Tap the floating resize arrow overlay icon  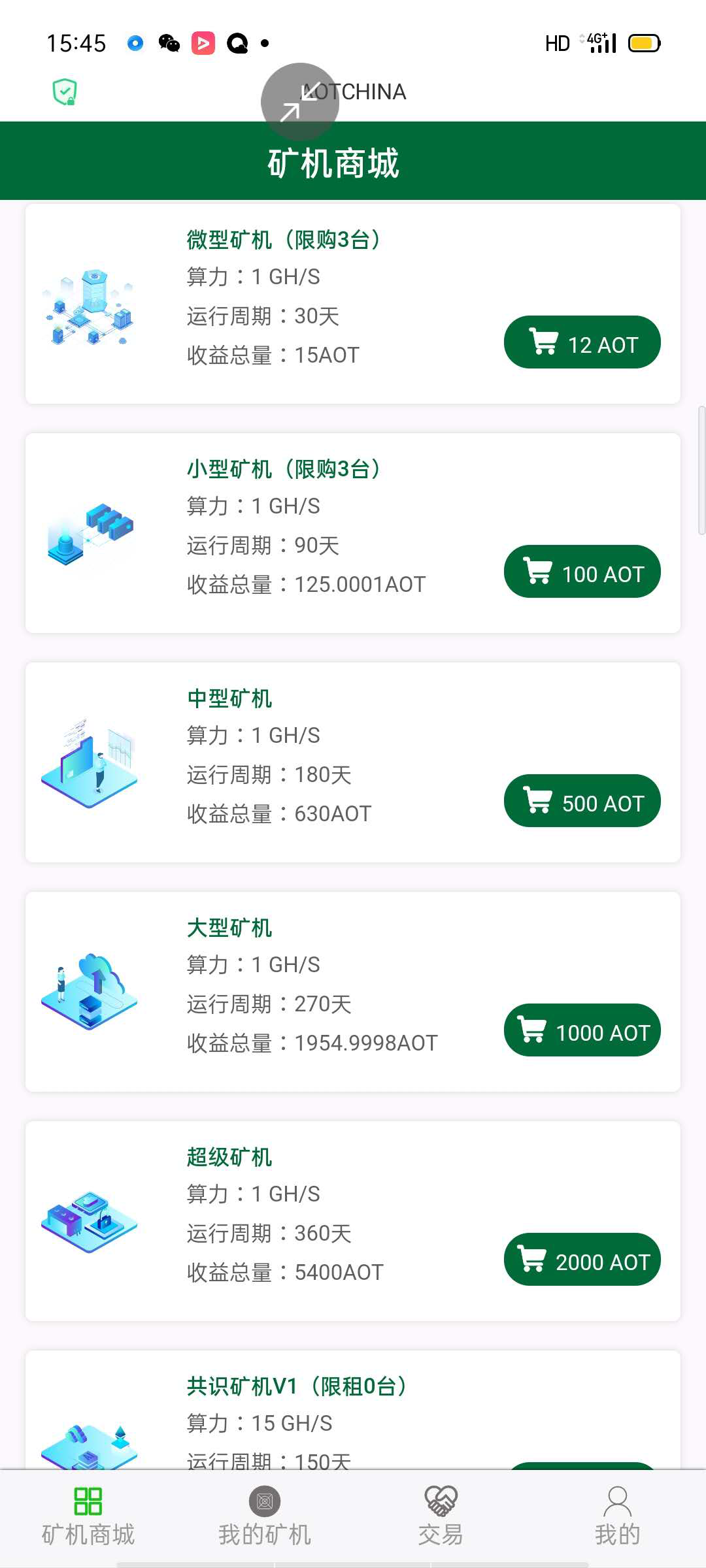300,101
